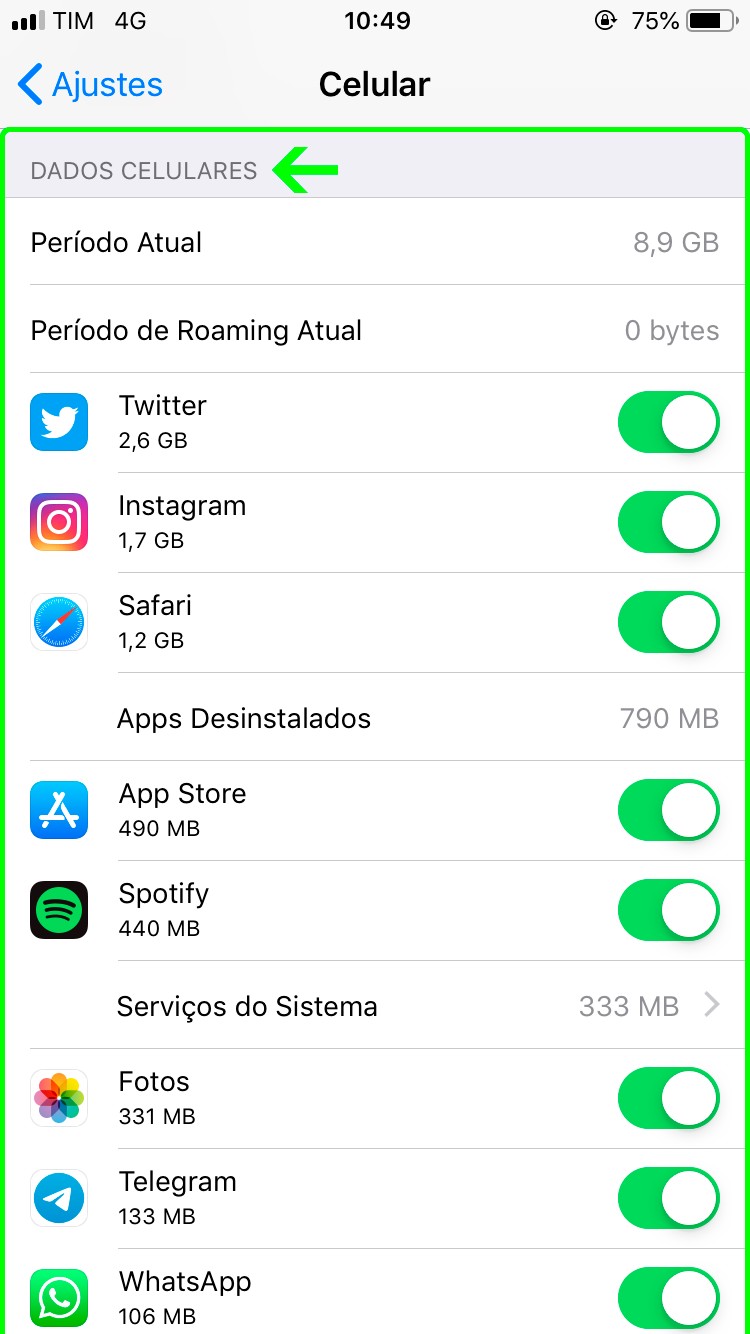The height and width of the screenshot is (1334, 750).
Task: Disable WhatsApp cellular data
Action: 668,1296
